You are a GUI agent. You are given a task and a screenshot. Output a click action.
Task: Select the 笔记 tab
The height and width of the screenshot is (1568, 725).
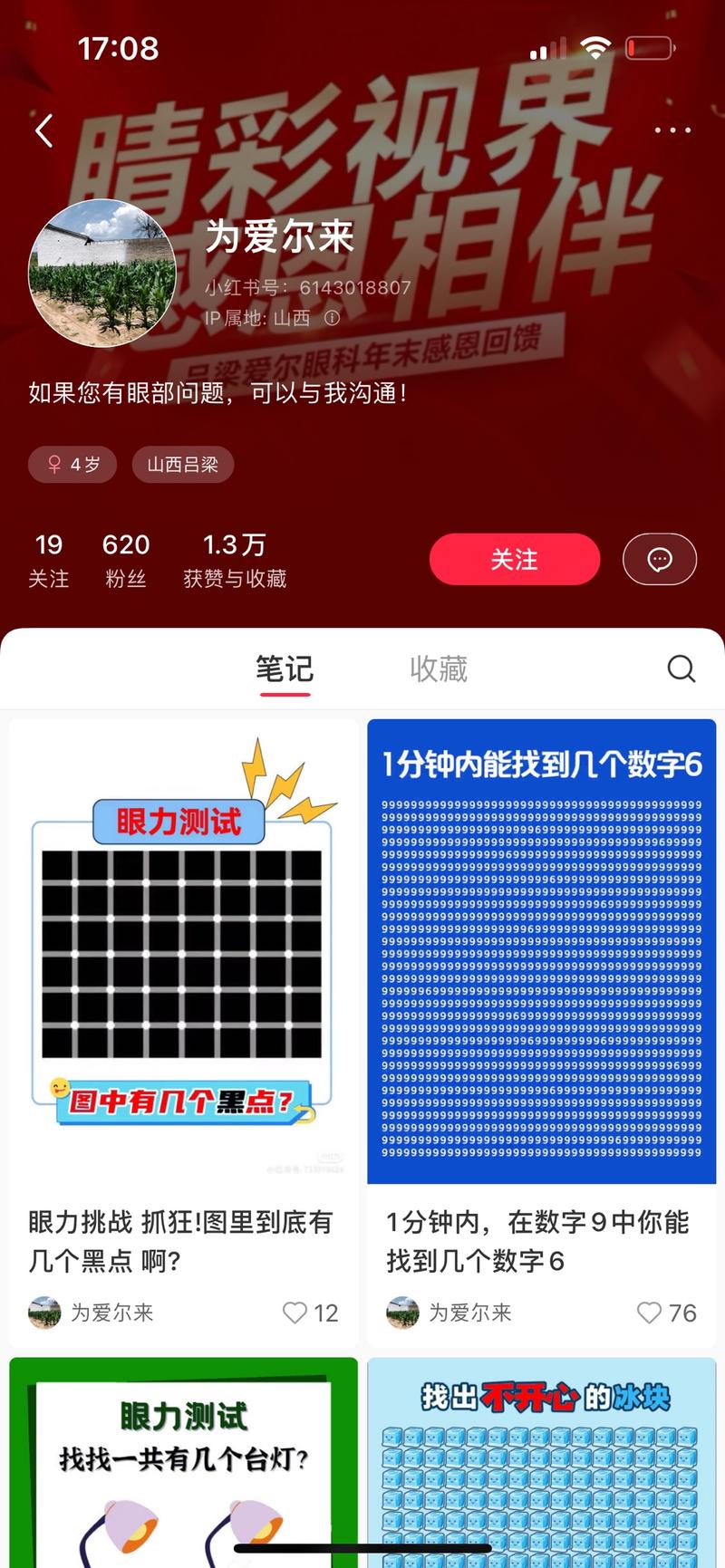[285, 669]
